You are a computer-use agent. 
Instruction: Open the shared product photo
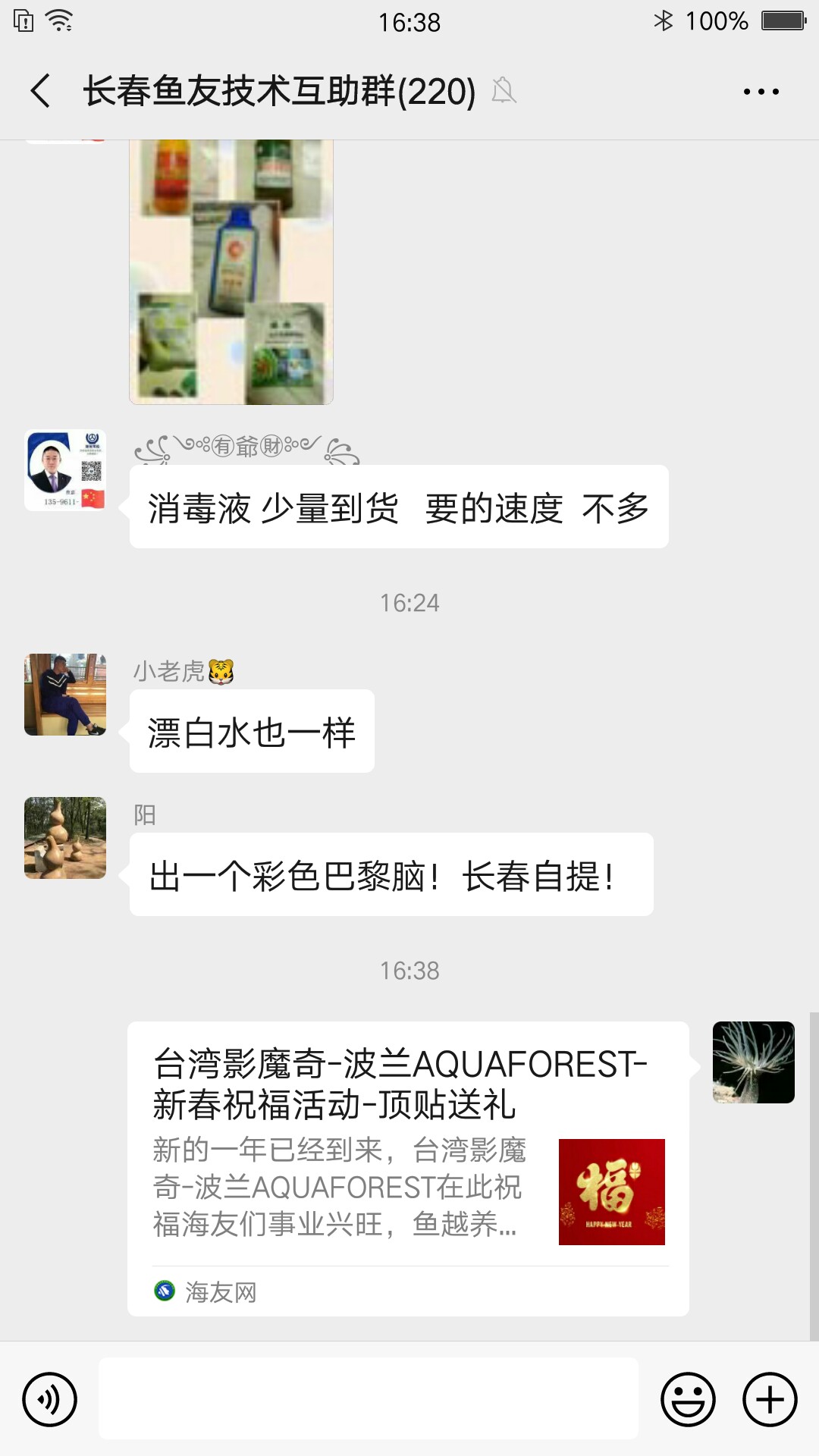pos(231,271)
